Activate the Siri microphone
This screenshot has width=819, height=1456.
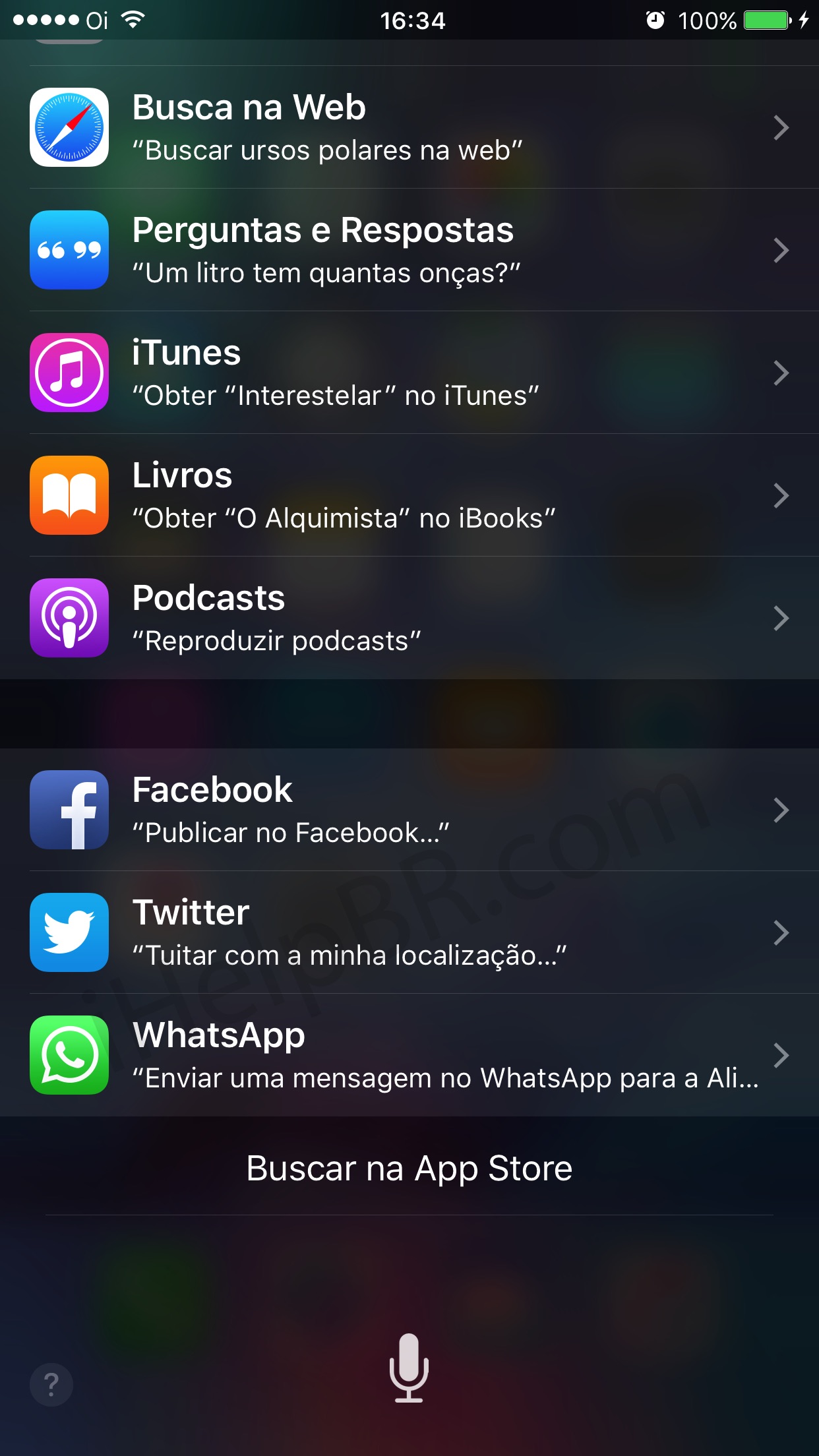coord(409,1368)
